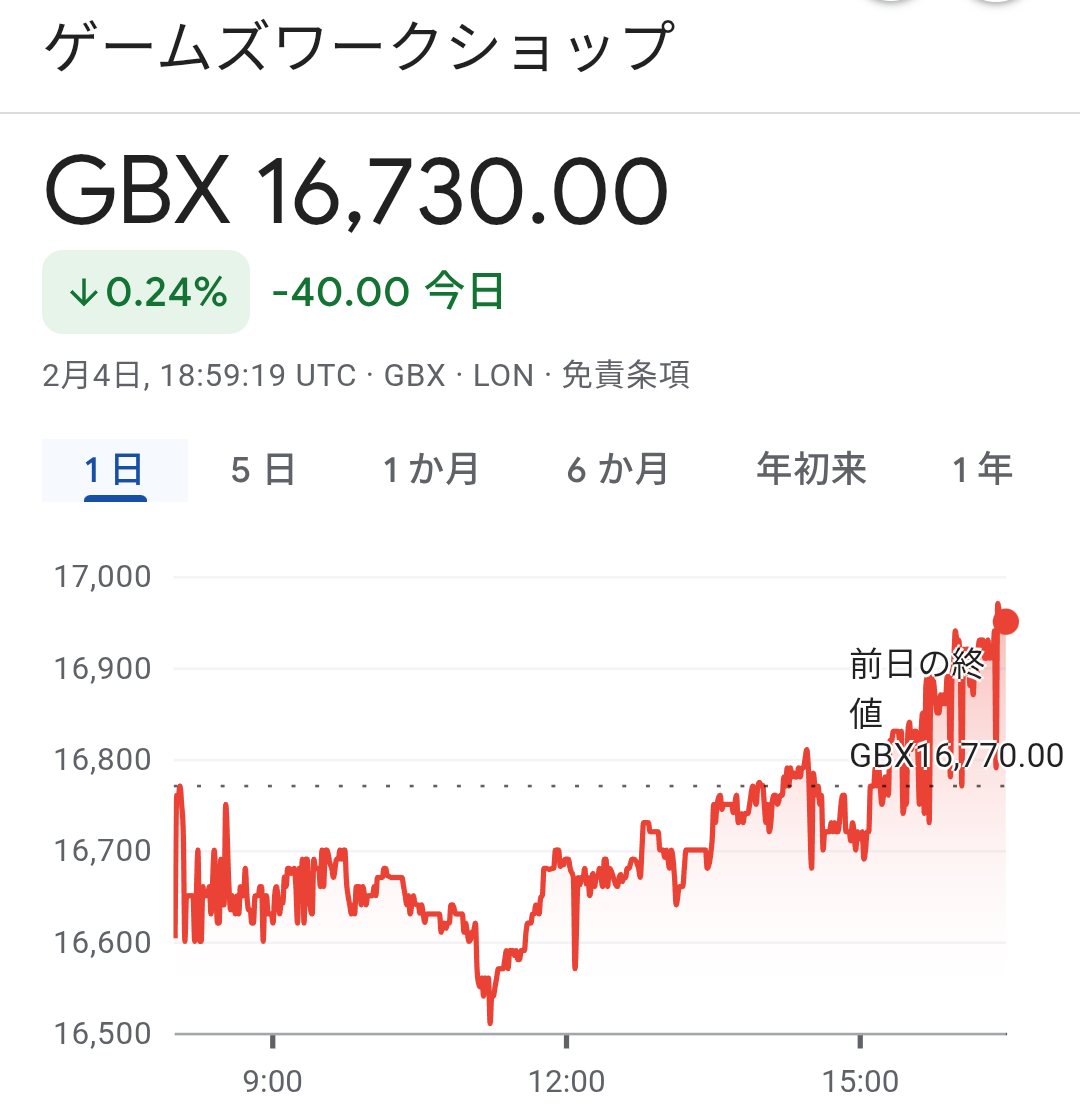Open the 免責条項 disclaimer link

click(626, 376)
